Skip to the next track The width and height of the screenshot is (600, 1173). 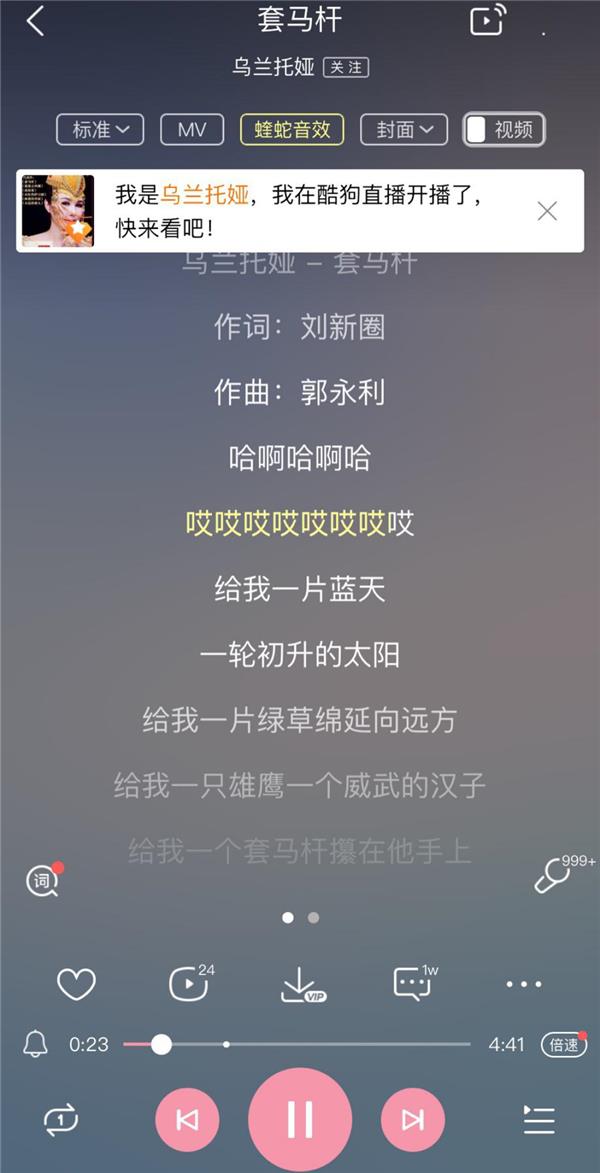[413, 1119]
